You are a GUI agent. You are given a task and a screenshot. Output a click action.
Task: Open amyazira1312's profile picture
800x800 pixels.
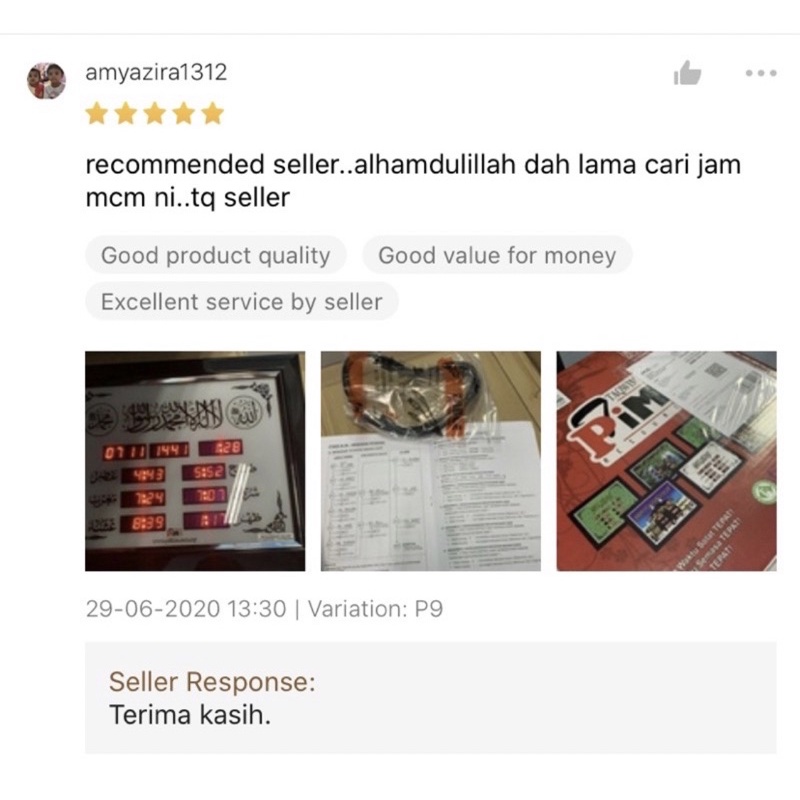(46, 81)
